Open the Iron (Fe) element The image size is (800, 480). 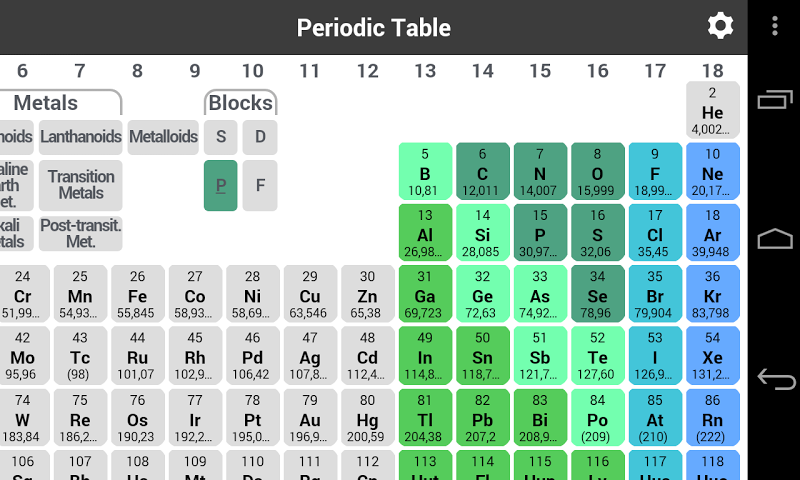pos(137,293)
